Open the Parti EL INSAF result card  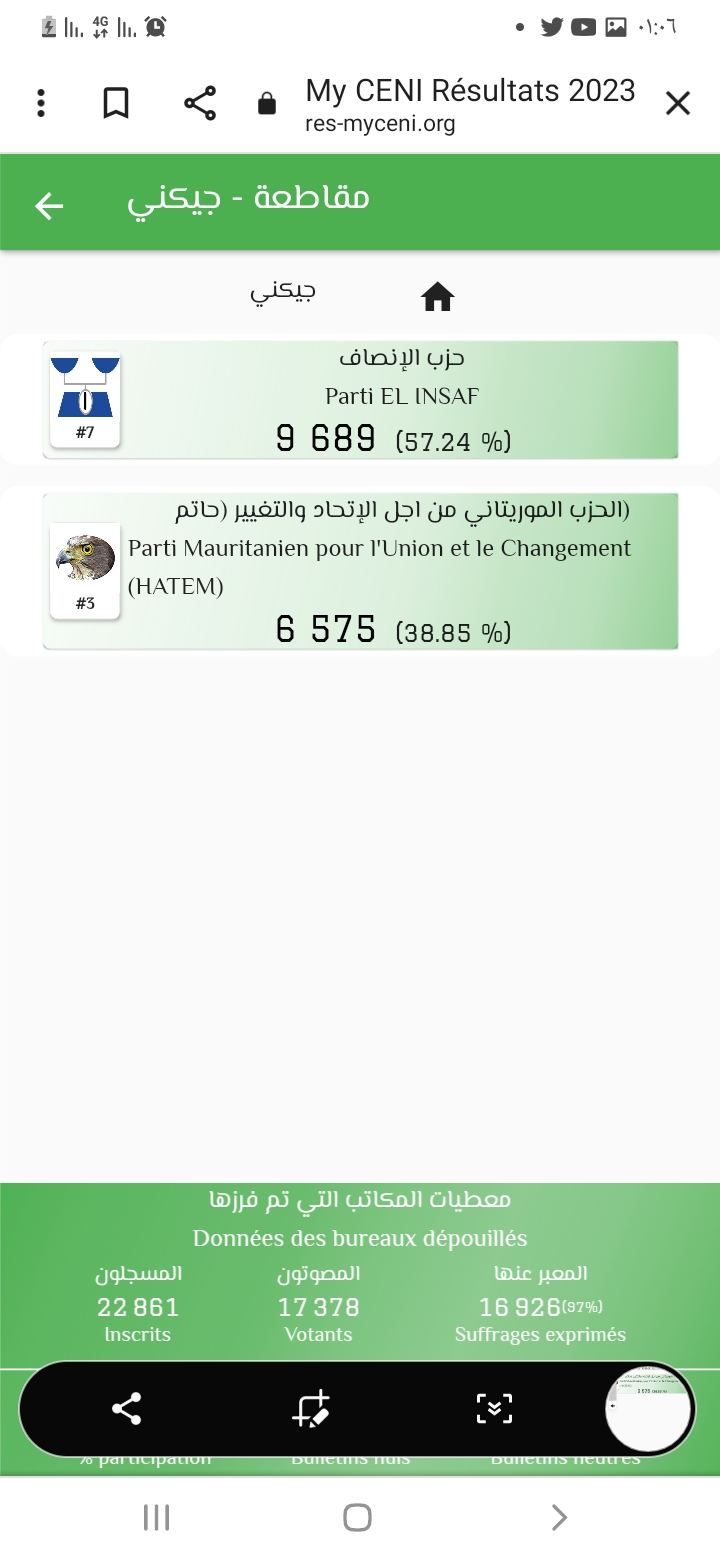[360, 400]
